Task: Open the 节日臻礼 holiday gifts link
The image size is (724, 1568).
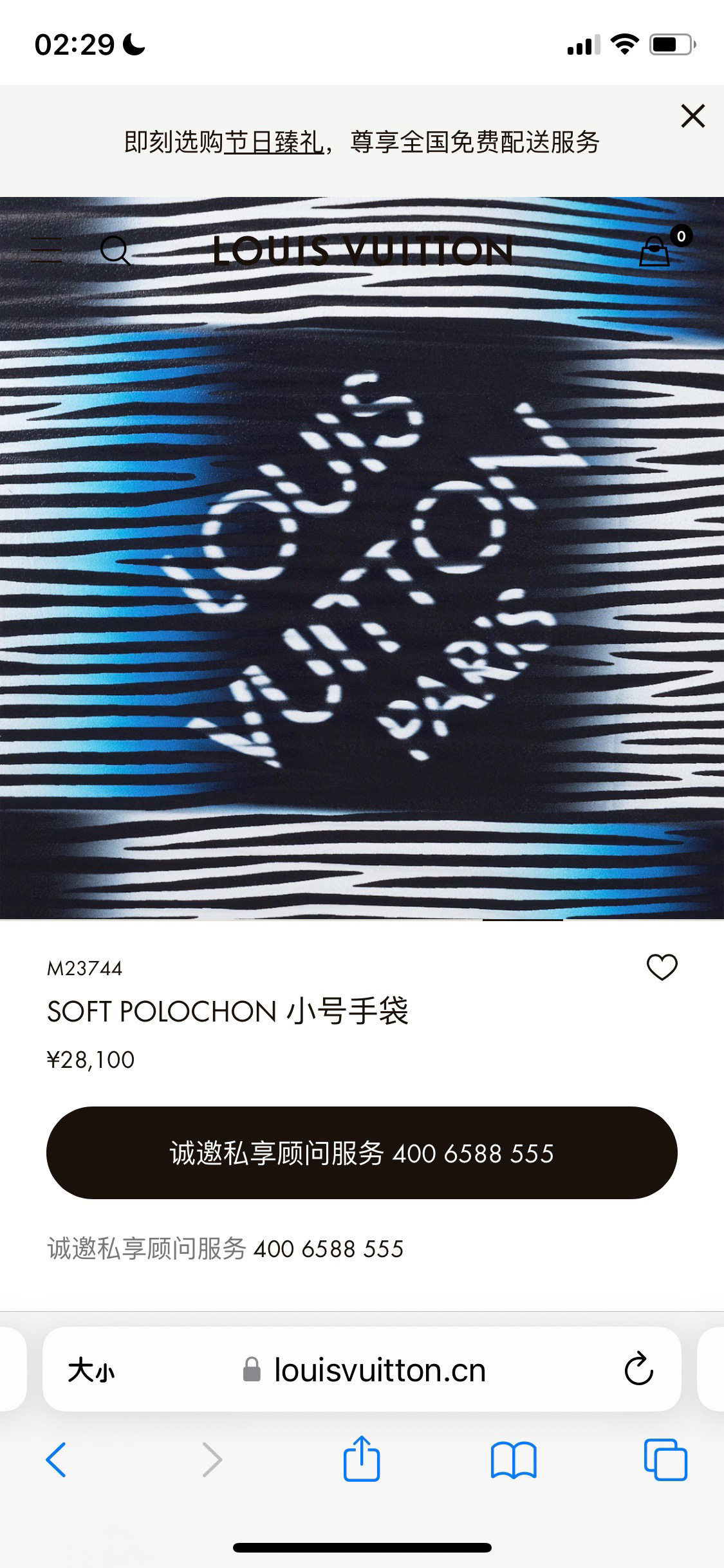Action: [274, 142]
